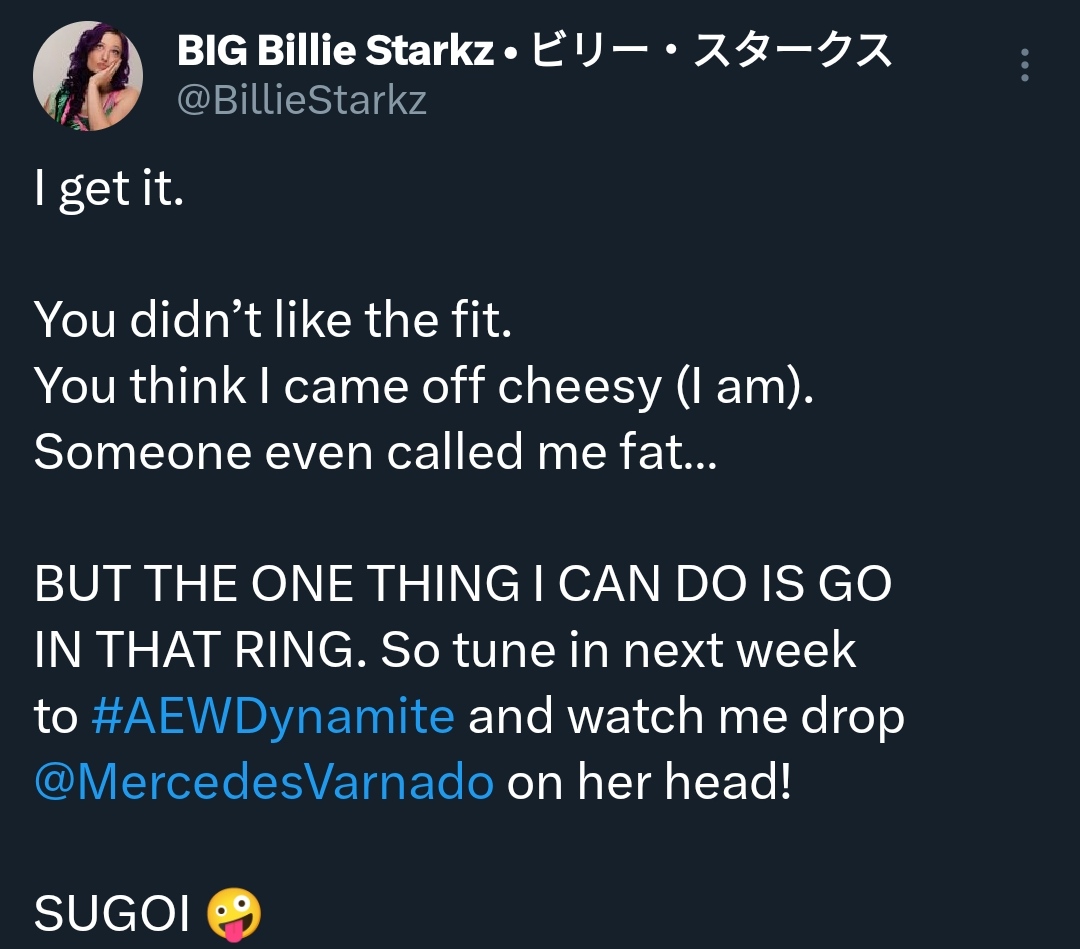Open the tweet's three-dot overflow menu
The width and height of the screenshot is (1080, 949).
(1024, 67)
